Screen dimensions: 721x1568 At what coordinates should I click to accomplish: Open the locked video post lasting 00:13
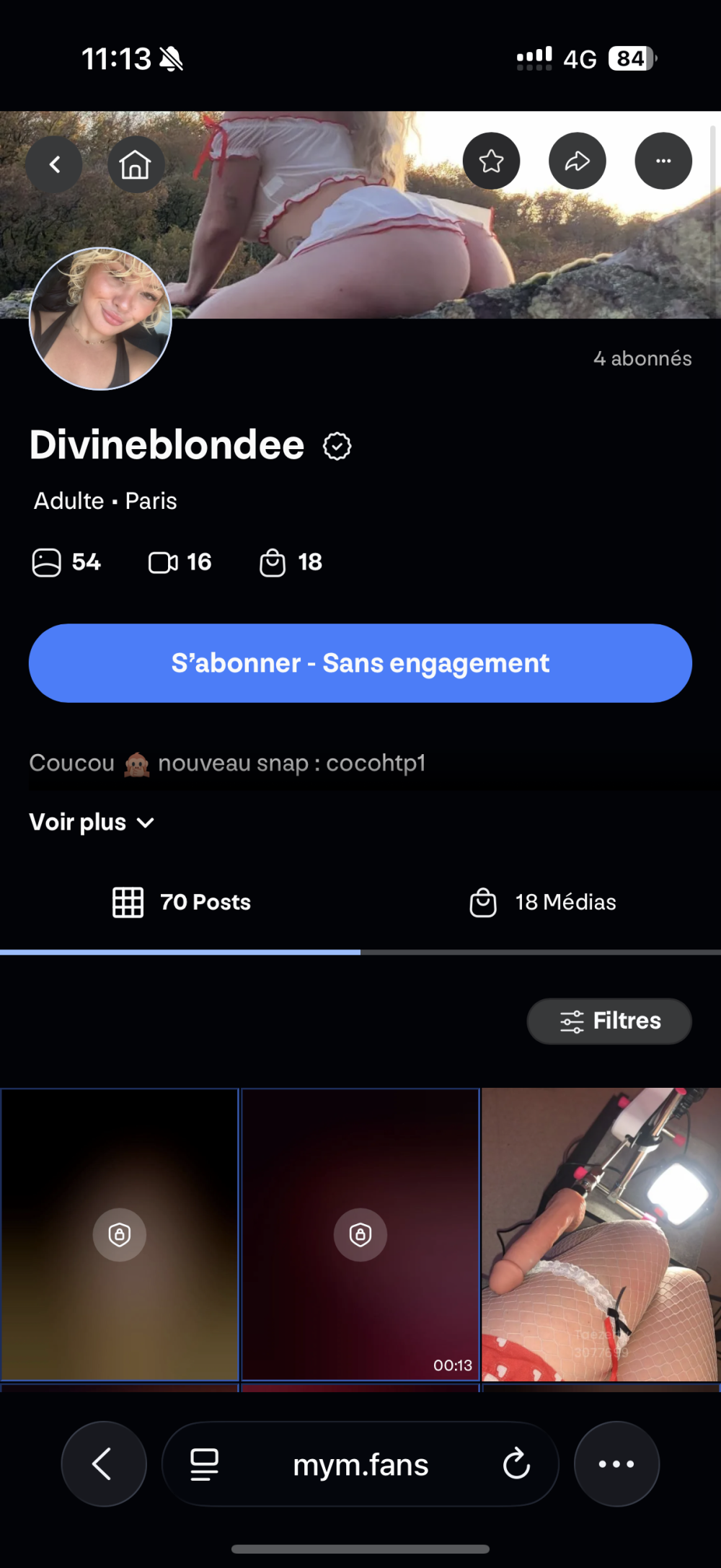pos(360,1234)
